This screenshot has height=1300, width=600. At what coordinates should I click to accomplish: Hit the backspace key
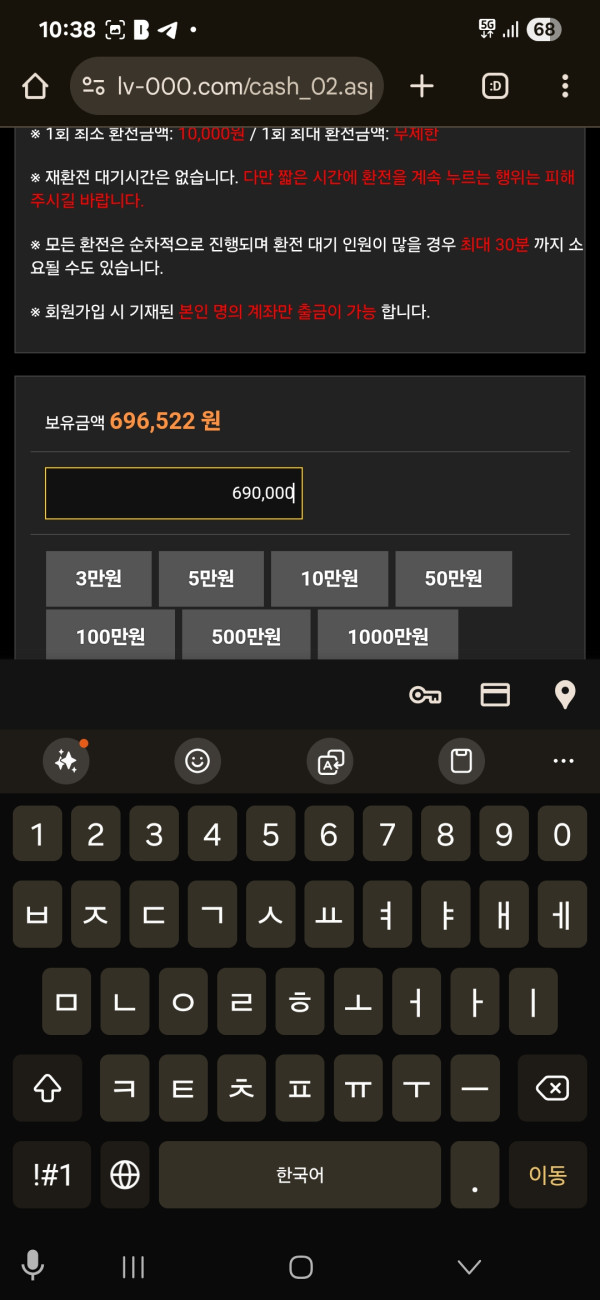pos(552,1088)
